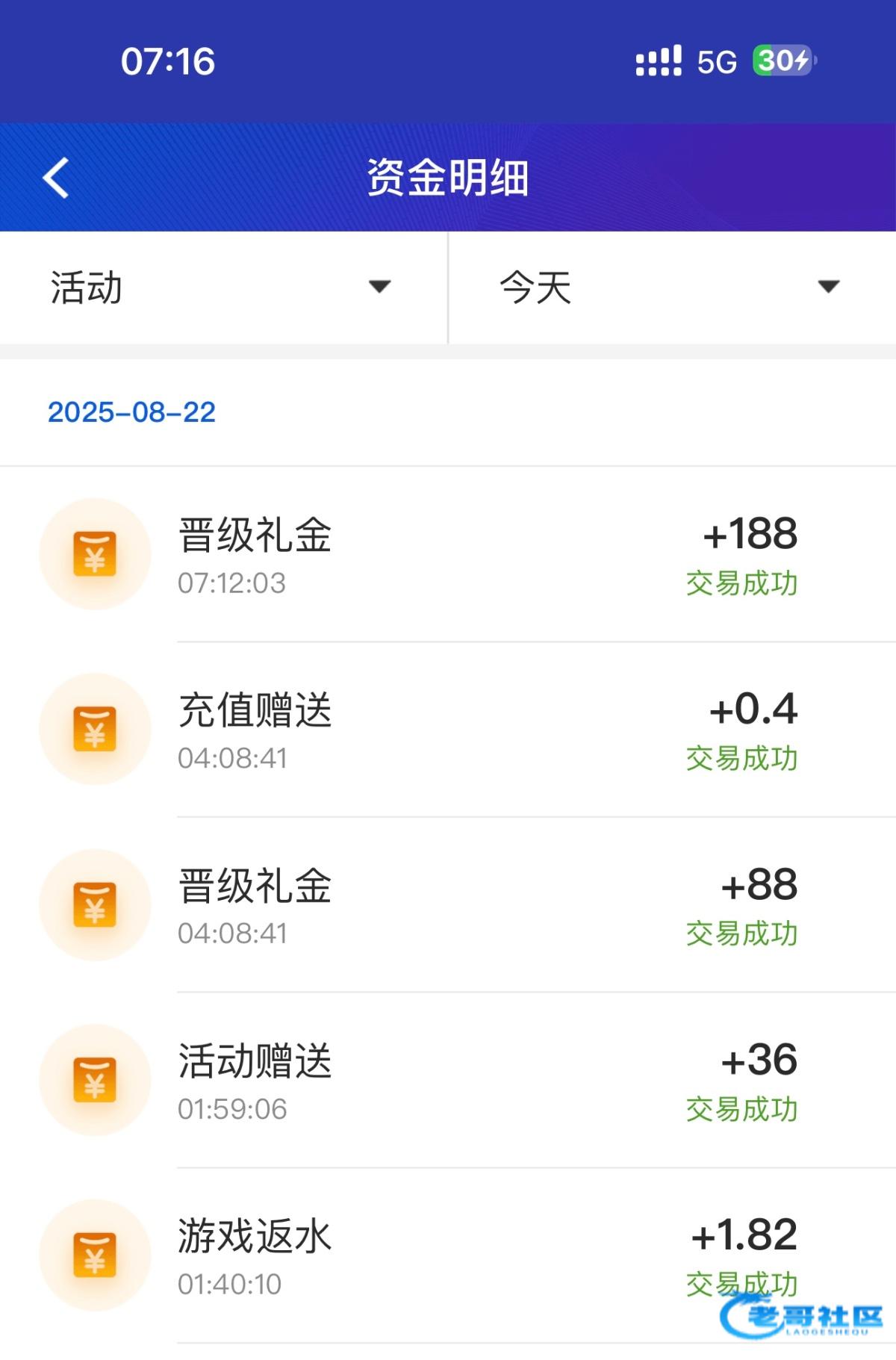Viewport: 896px width, 1360px height.
Task: Go back from 资金明细 page
Action: pyautogui.click(x=56, y=178)
